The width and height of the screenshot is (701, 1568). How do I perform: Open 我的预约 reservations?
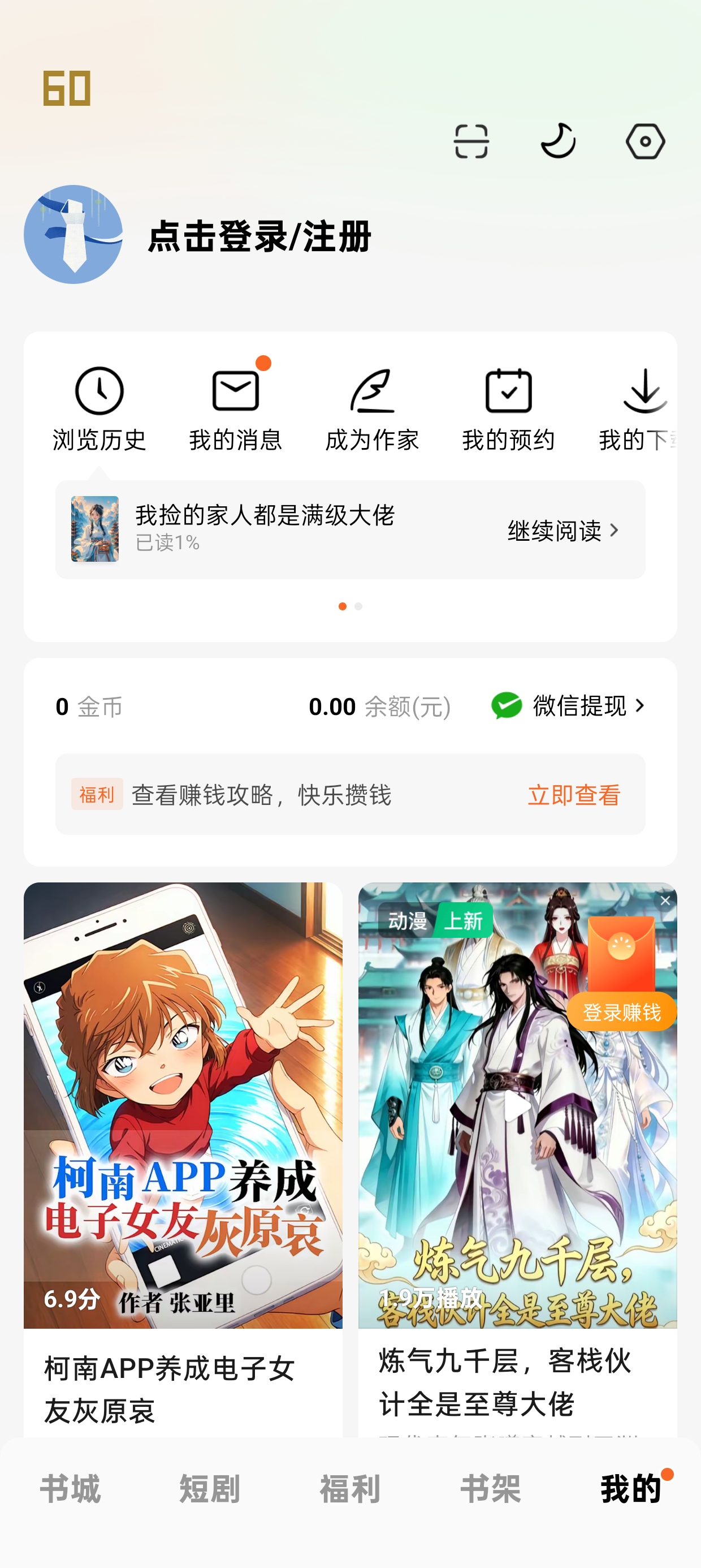[x=508, y=410]
